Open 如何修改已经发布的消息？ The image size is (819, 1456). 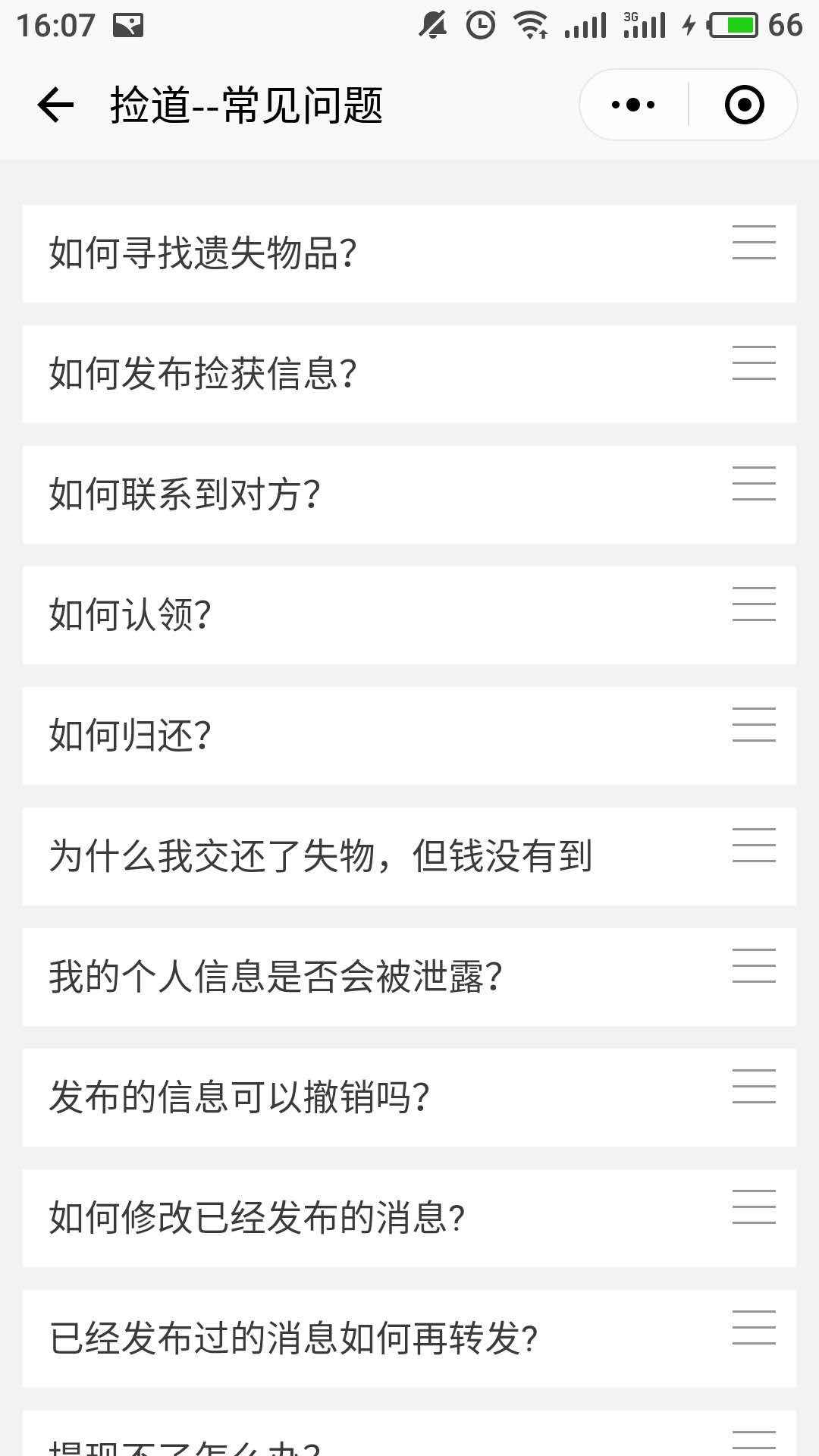coord(409,1218)
